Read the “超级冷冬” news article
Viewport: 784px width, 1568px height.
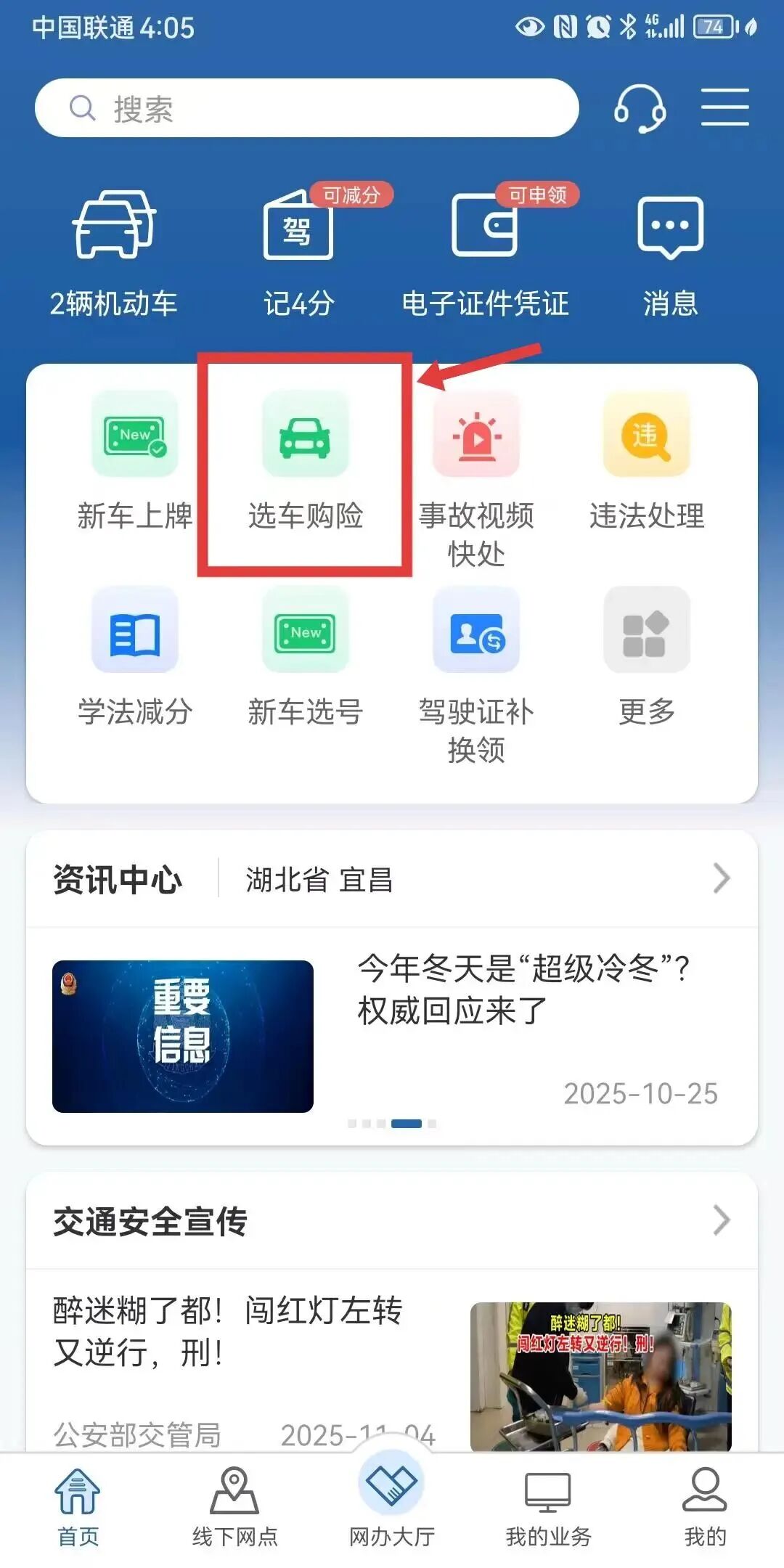[523, 991]
